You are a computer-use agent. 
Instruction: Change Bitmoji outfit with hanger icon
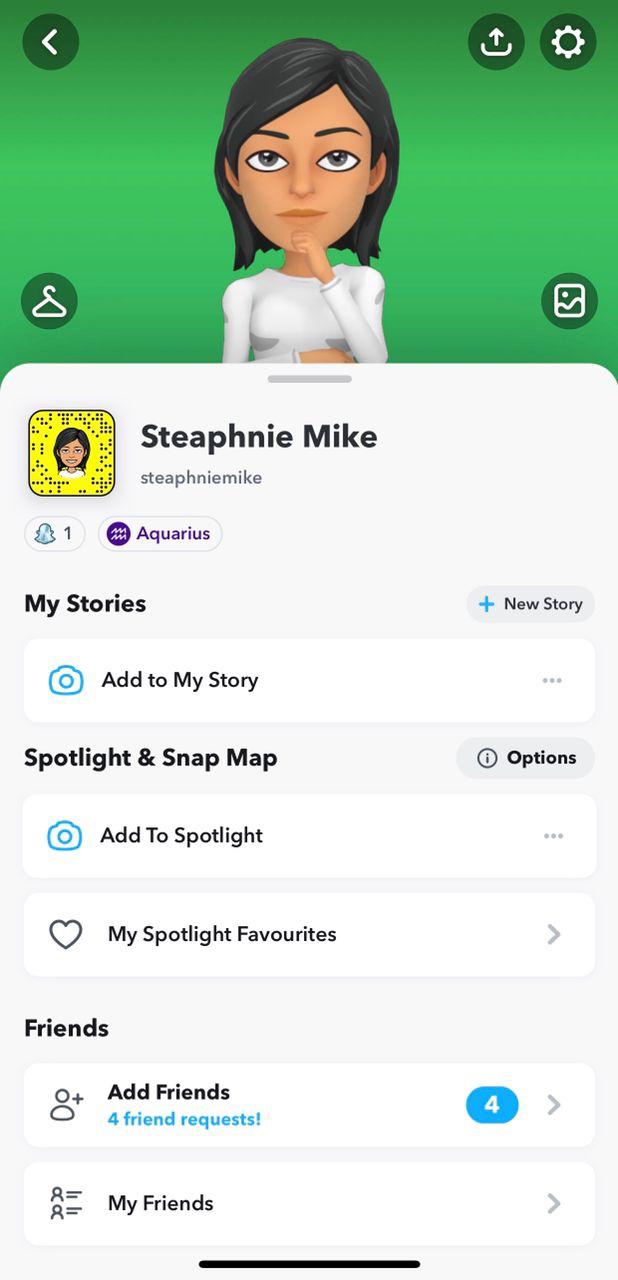click(49, 301)
